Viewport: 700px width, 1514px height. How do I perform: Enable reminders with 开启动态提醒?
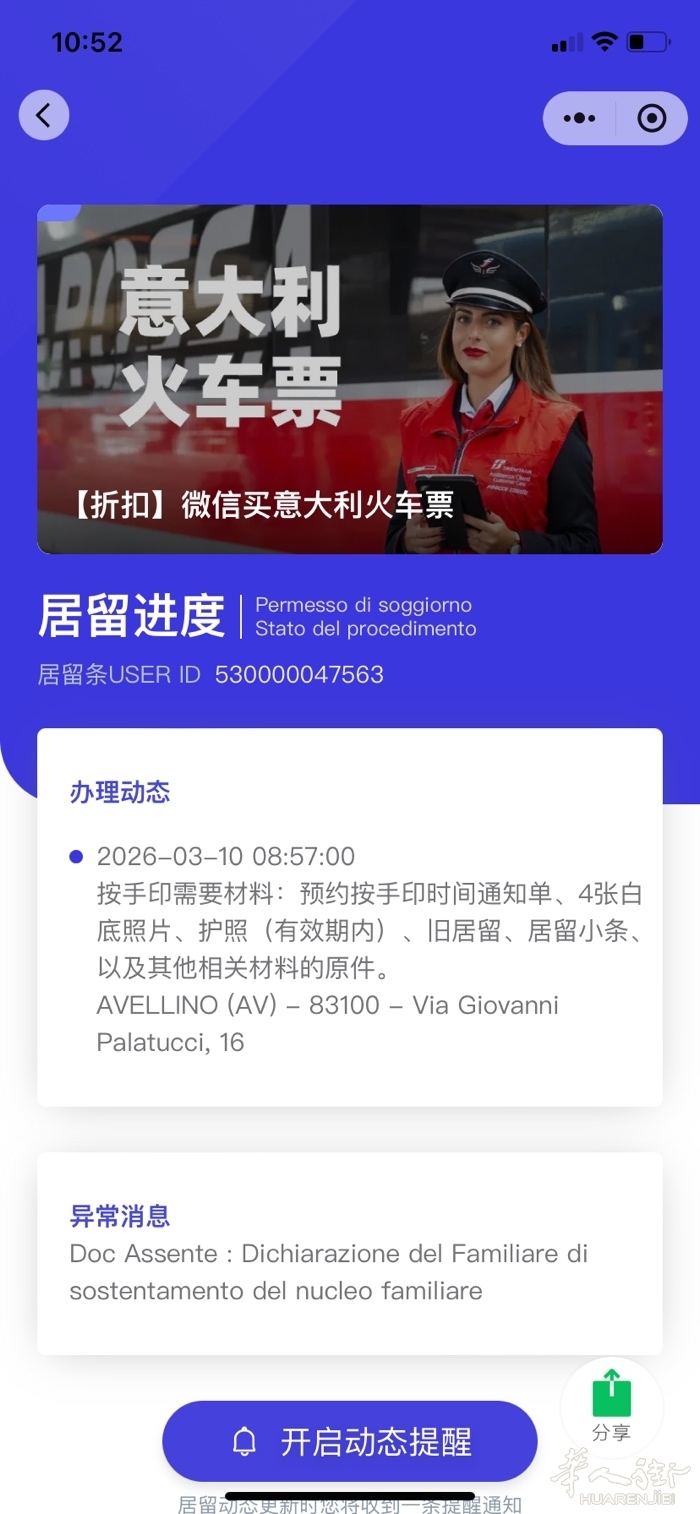click(x=350, y=1441)
